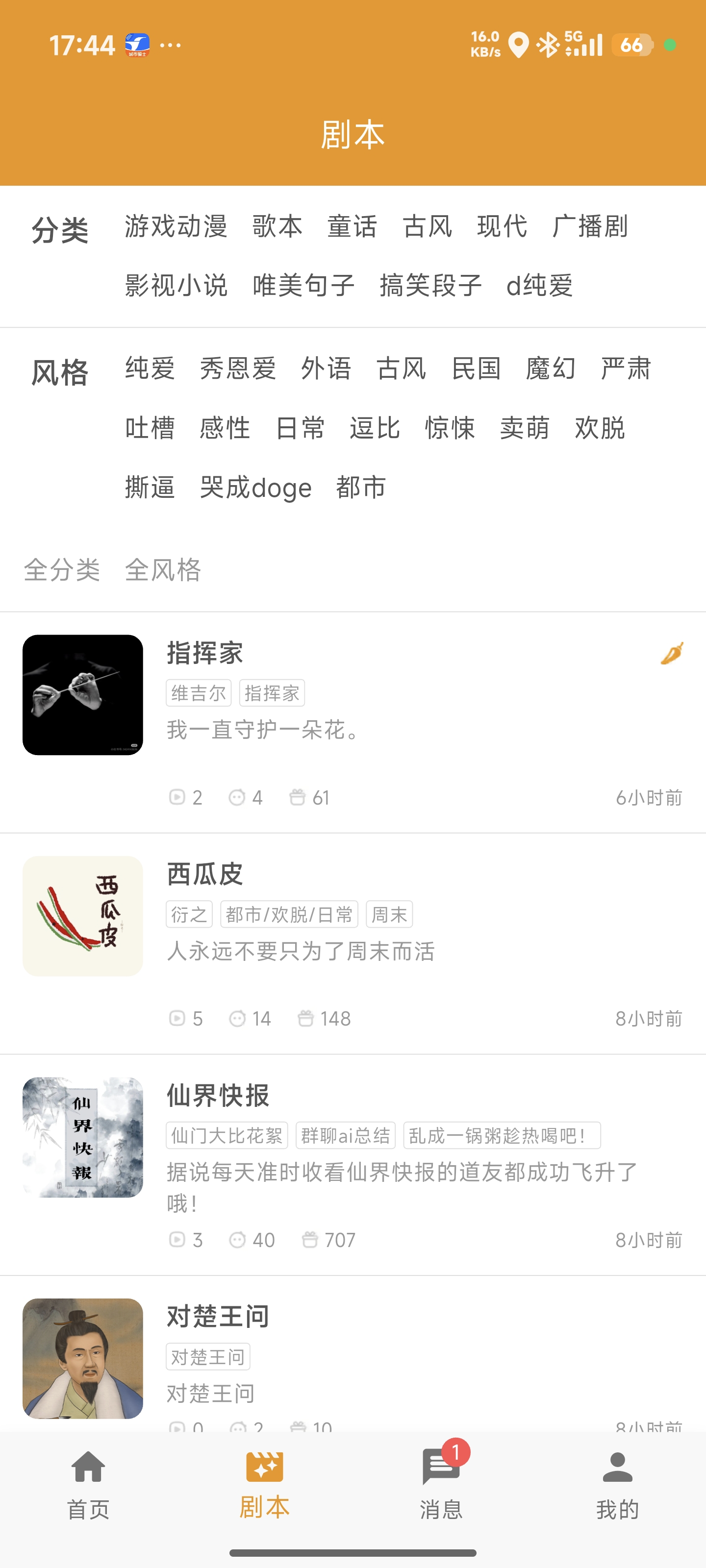Open the 仙界快报 script
The height and width of the screenshot is (1568, 706).
[218, 1096]
